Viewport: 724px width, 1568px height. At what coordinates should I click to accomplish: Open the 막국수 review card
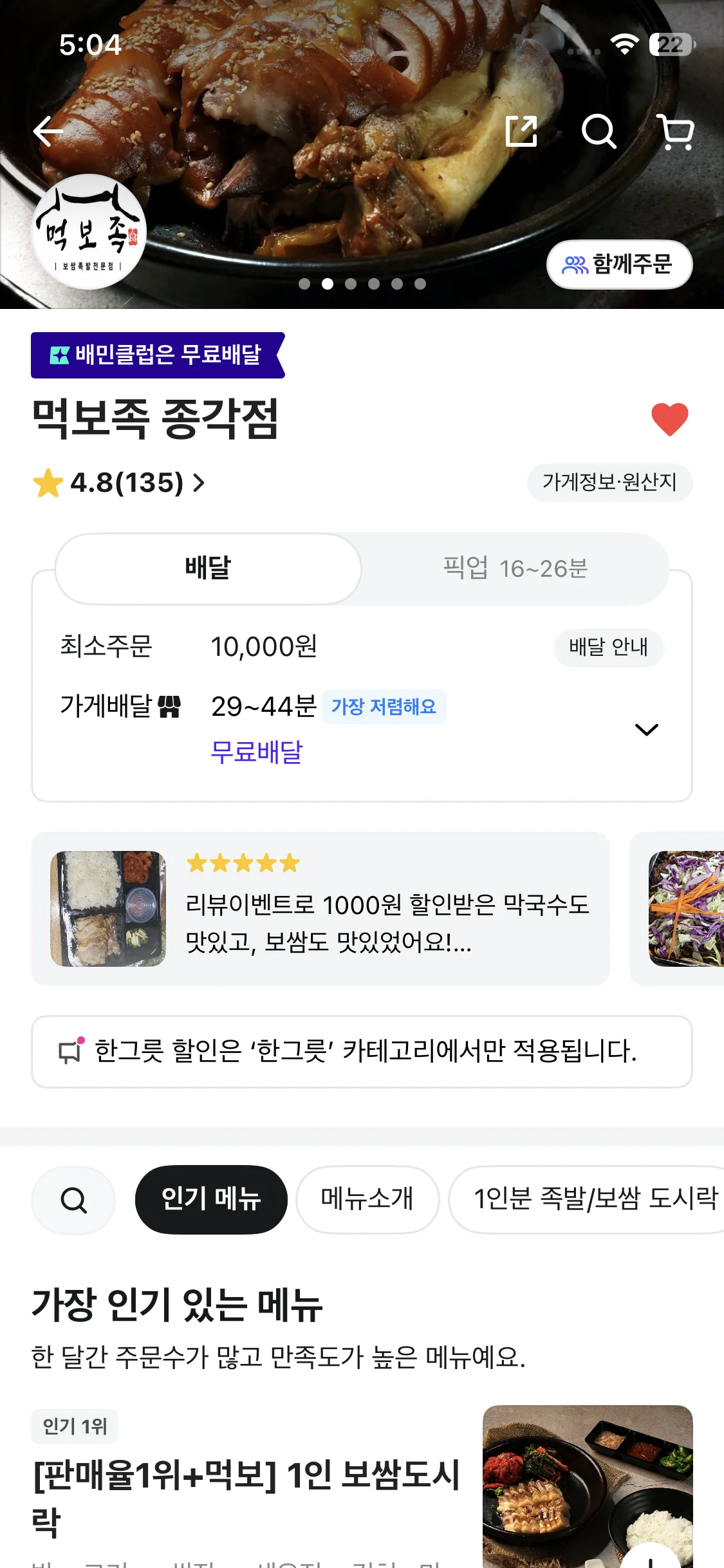[320, 909]
